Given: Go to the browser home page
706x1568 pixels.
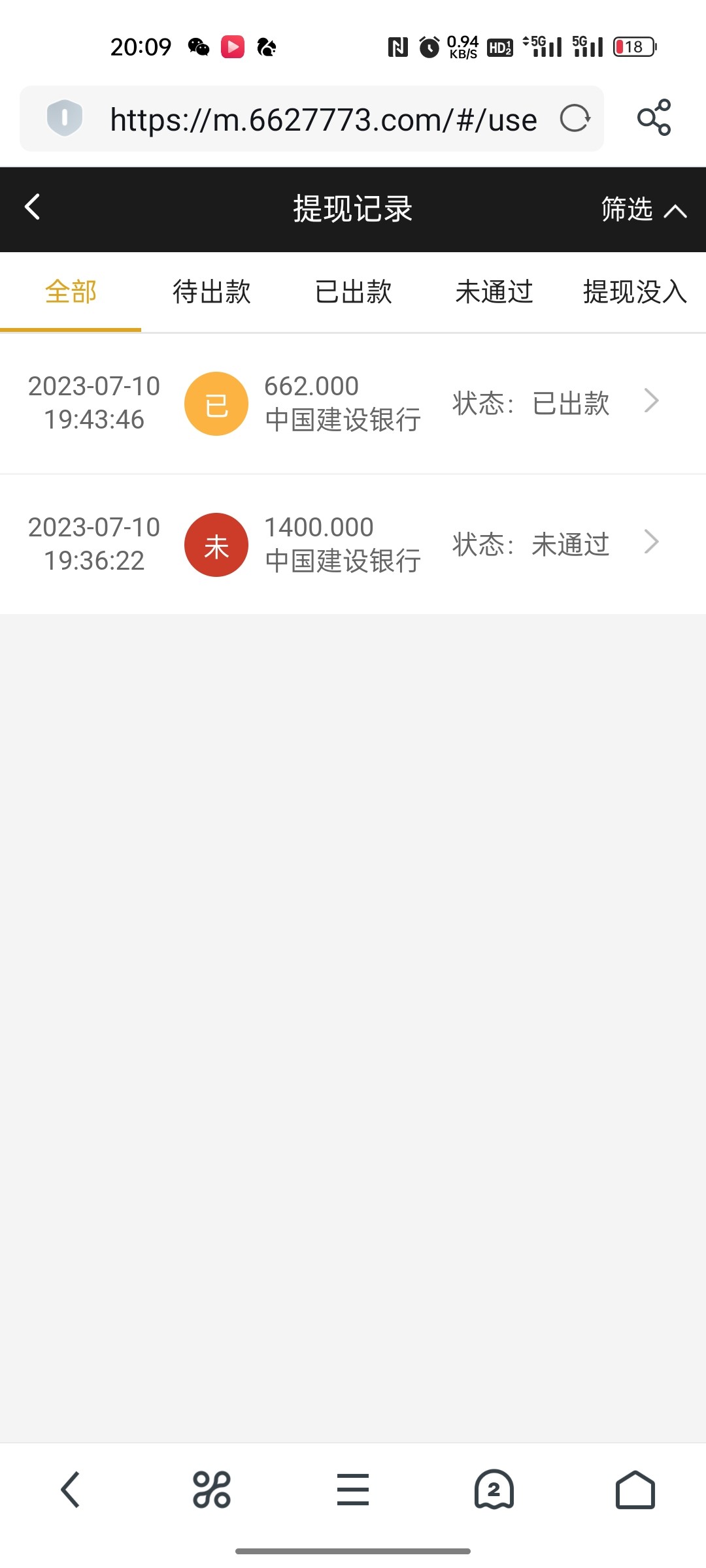Looking at the screenshot, I should point(635,1490).
